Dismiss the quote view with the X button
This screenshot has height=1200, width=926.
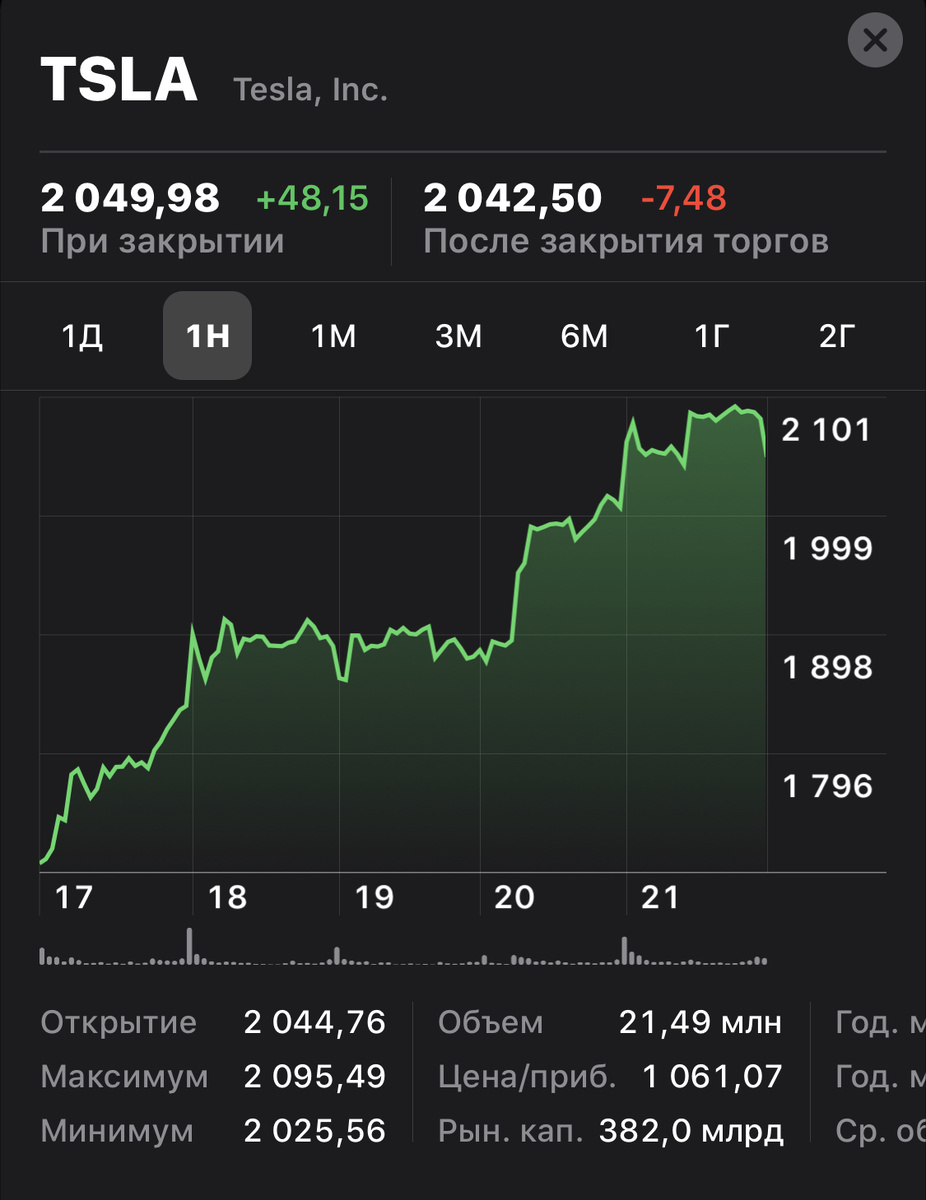pos(874,40)
